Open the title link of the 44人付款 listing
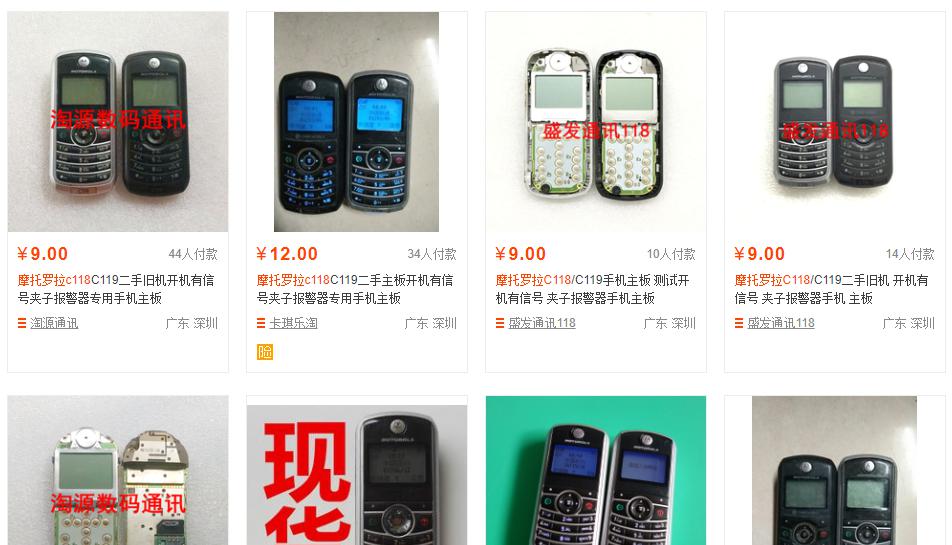 [x=115, y=289]
